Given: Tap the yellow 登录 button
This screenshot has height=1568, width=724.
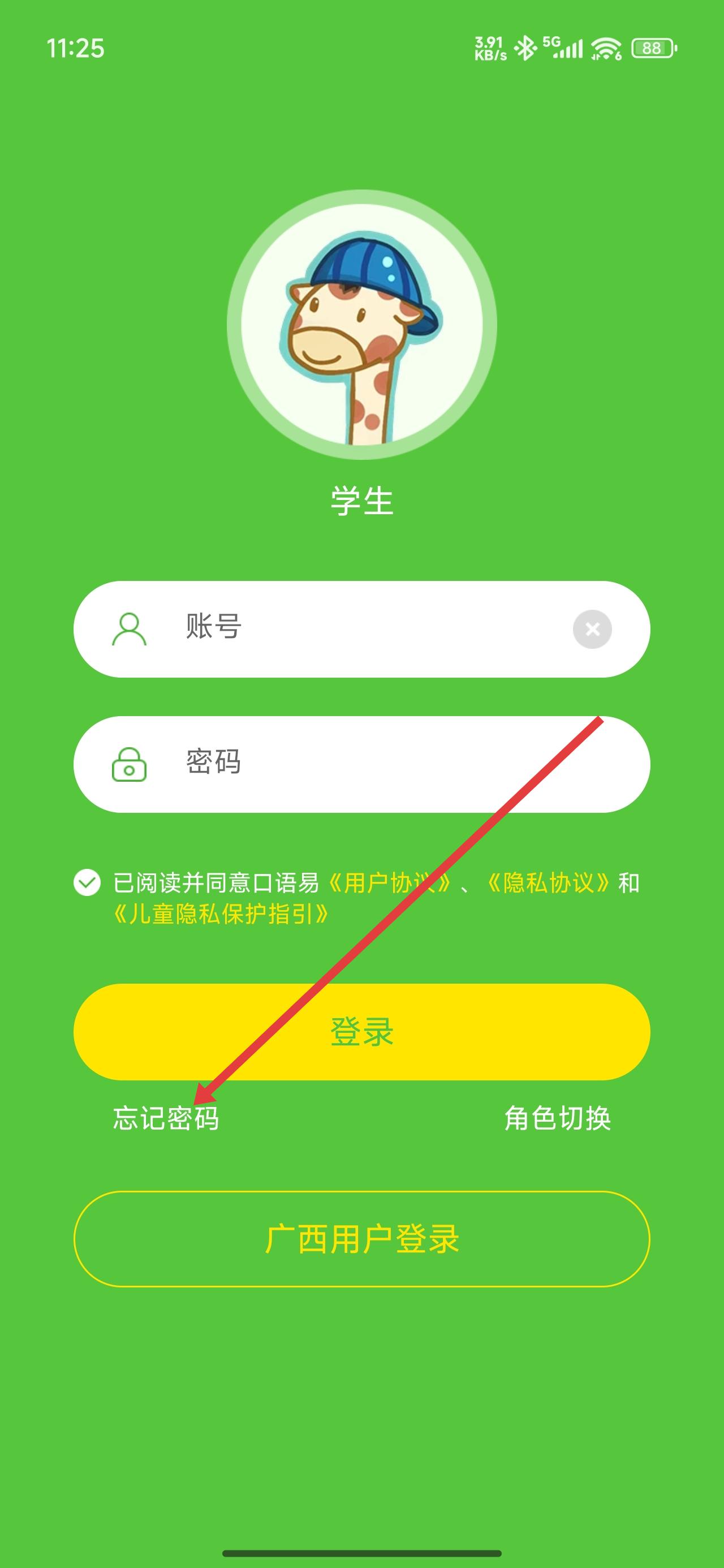Looking at the screenshot, I should pyautogui.click(x=361, y=1032).
